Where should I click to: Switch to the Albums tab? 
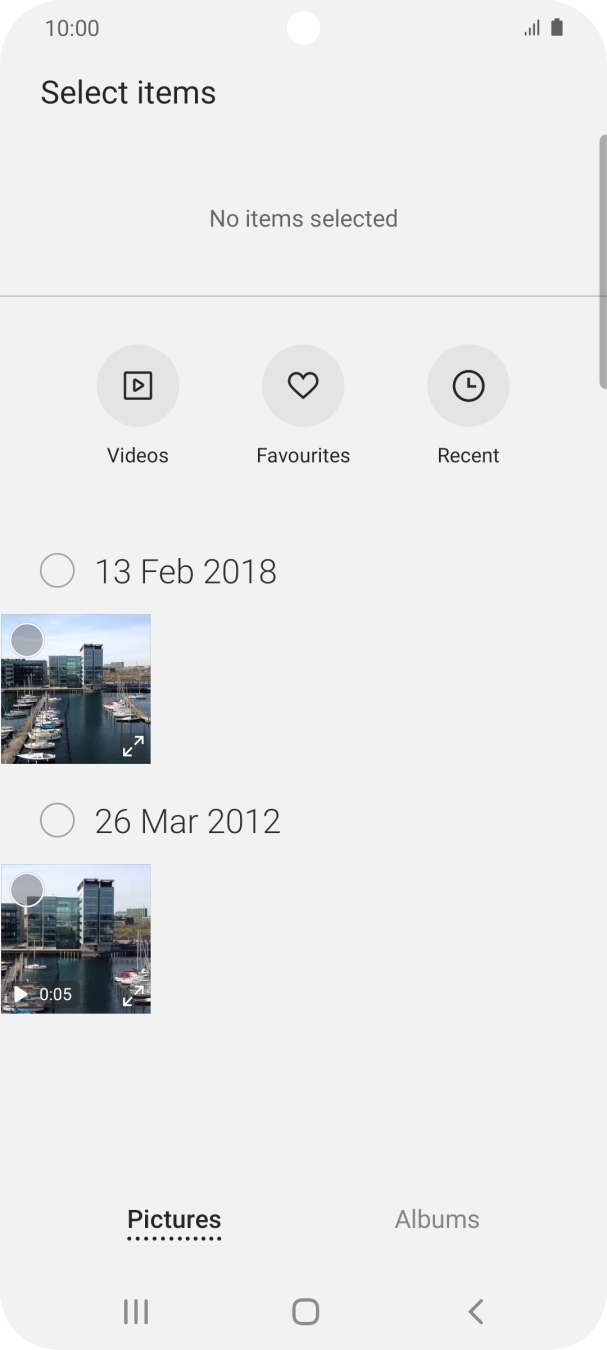[437, 1220]
